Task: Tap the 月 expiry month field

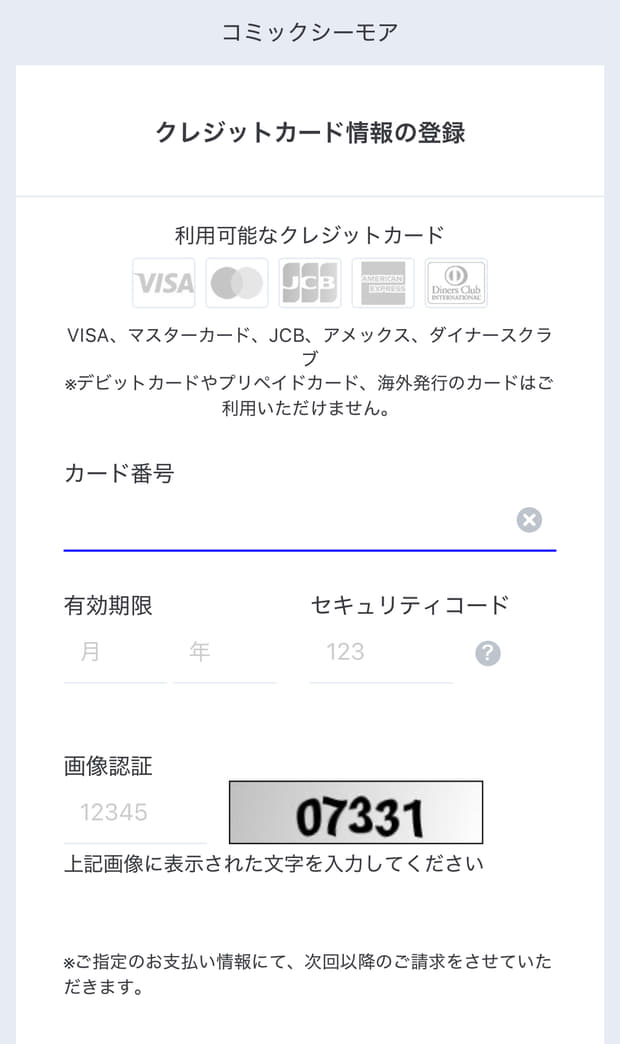Action: point(115,652)
